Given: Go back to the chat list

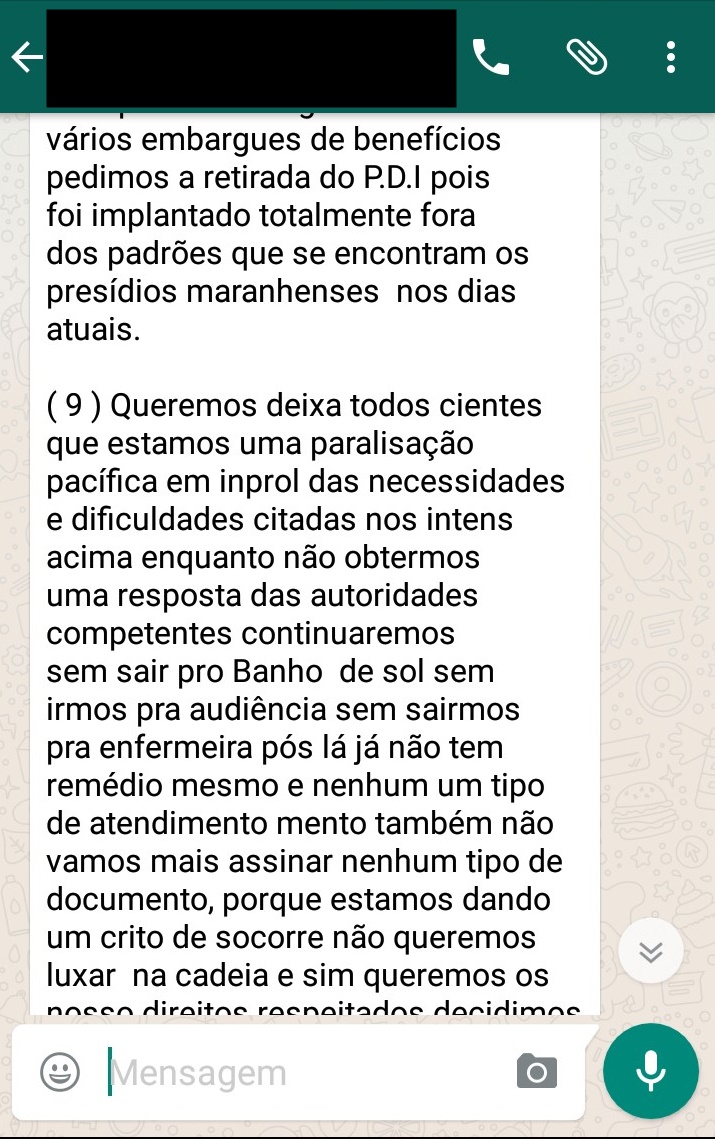Looking at the screenshot, I should pos(26,59).
